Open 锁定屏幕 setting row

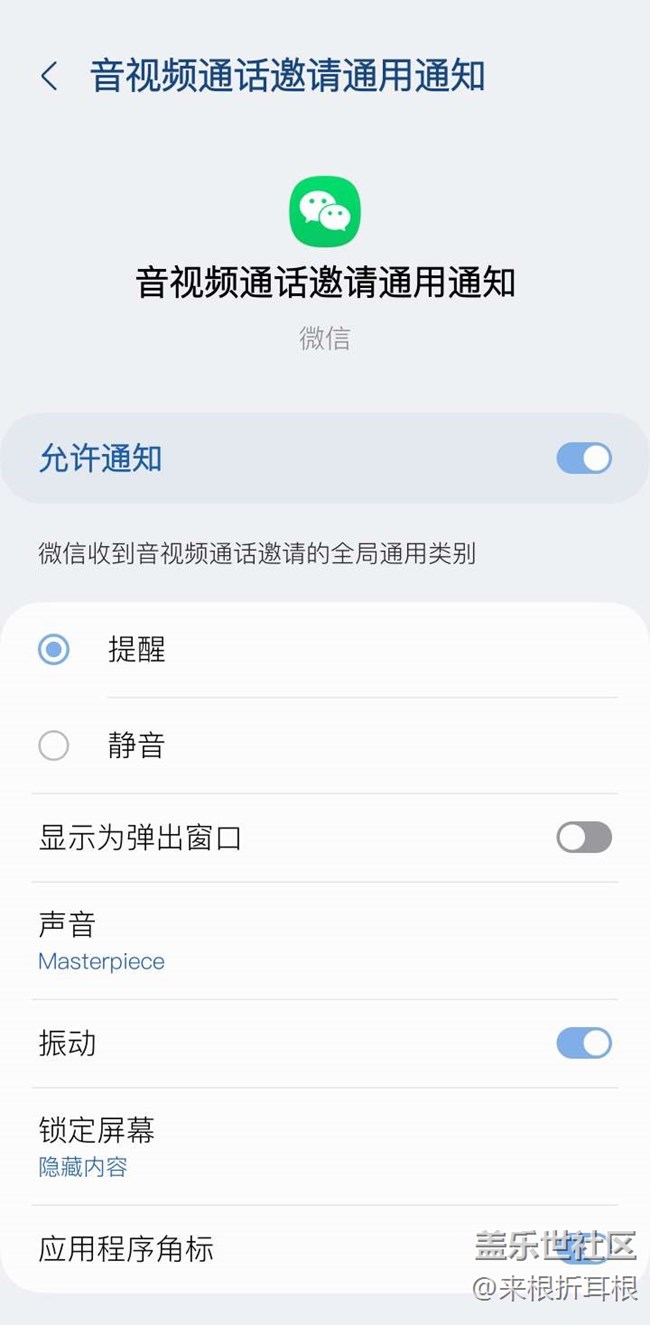[325, 1147]
